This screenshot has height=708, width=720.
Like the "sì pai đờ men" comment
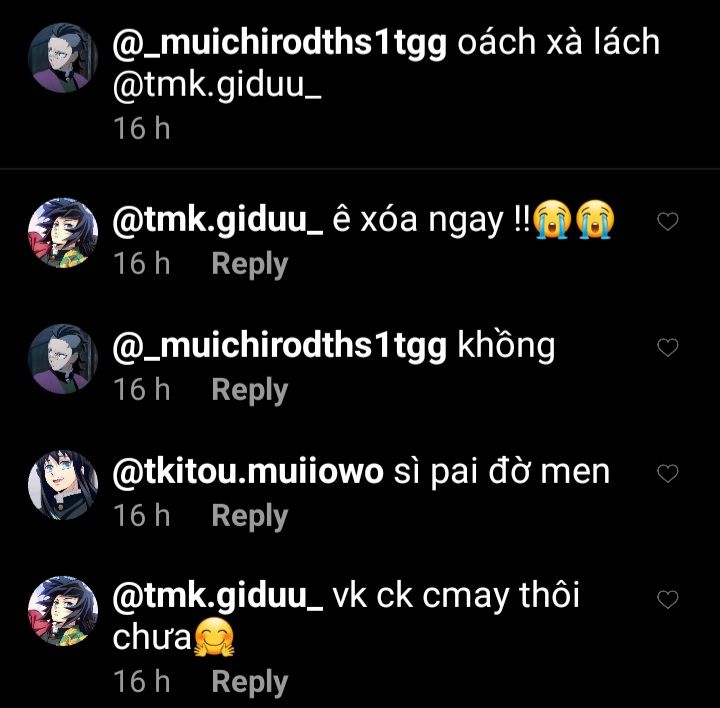(x=667, y=473)
